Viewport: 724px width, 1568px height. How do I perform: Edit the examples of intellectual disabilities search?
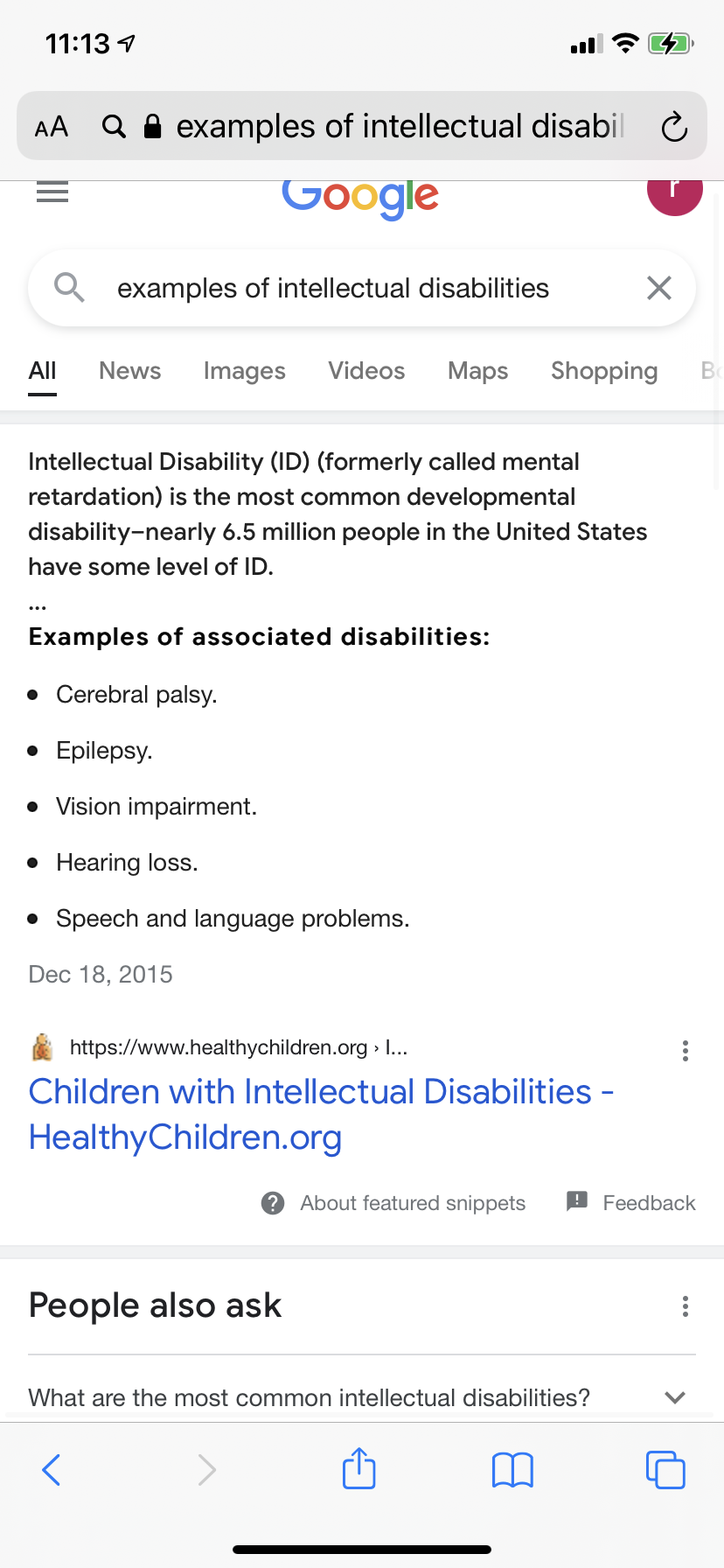point(332,288)
